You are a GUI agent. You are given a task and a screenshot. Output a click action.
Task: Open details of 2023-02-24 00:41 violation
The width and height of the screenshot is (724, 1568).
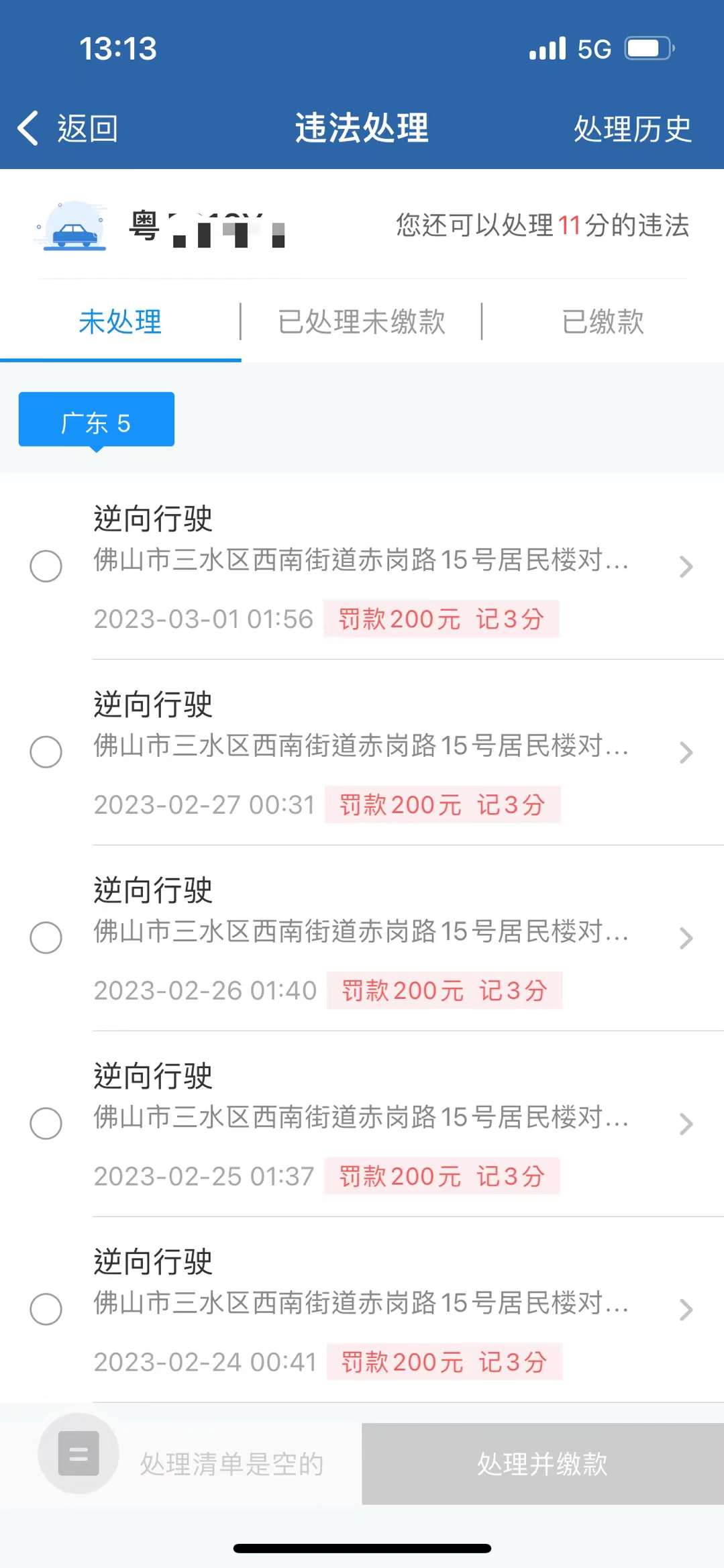pyautogui.click(x=685, y=1309)
